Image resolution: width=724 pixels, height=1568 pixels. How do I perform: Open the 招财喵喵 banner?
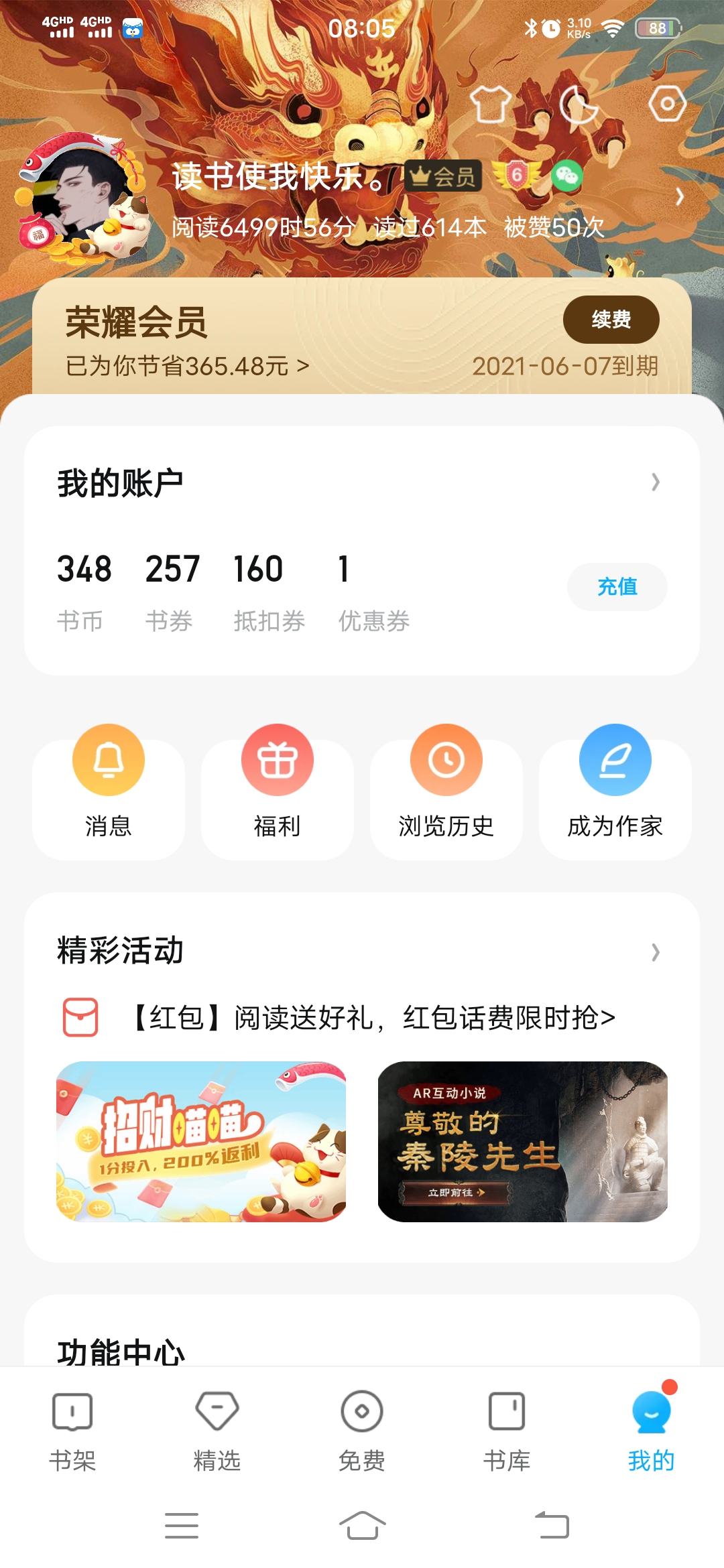201,1141
